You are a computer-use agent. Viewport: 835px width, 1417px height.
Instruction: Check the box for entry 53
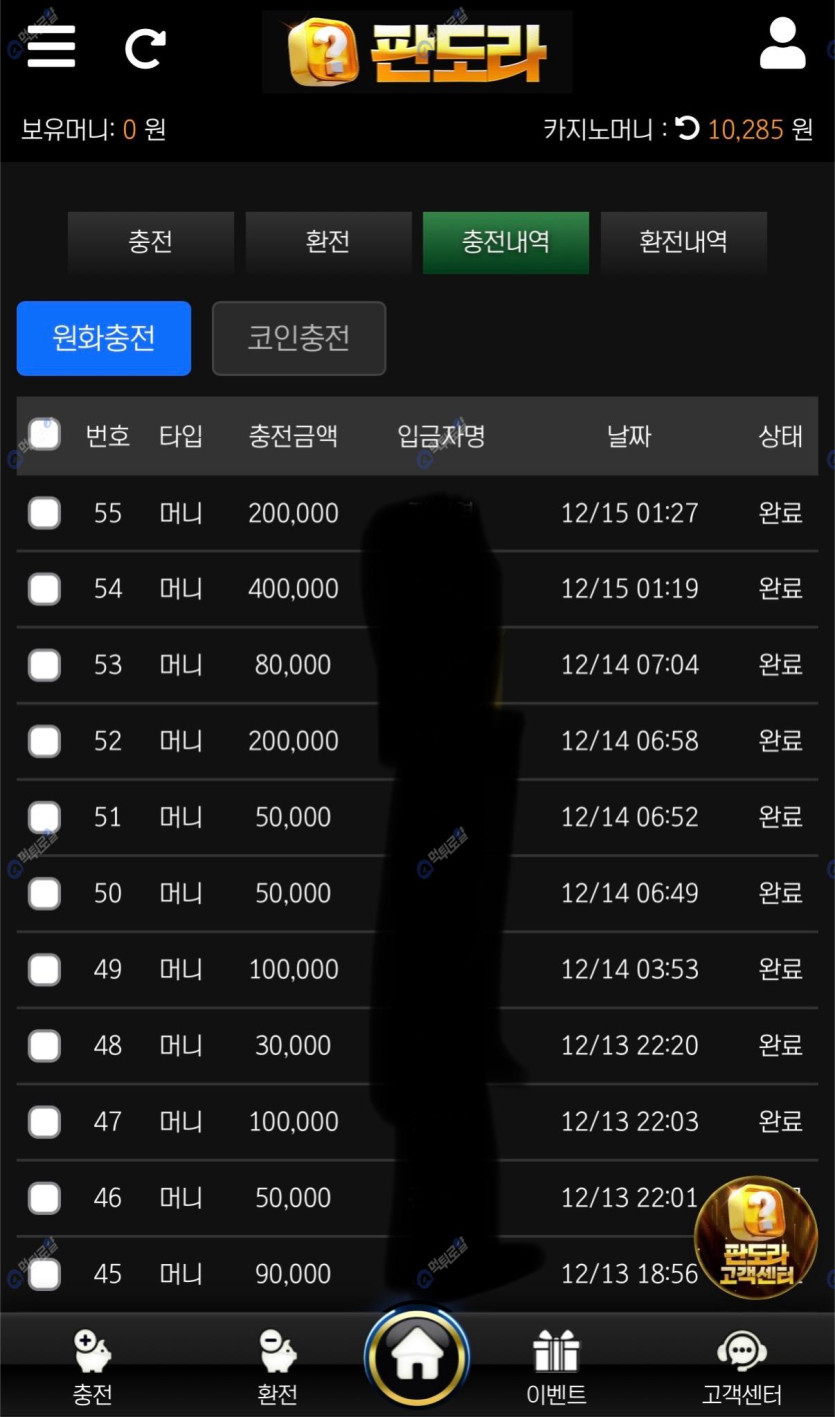pos(44,665)
